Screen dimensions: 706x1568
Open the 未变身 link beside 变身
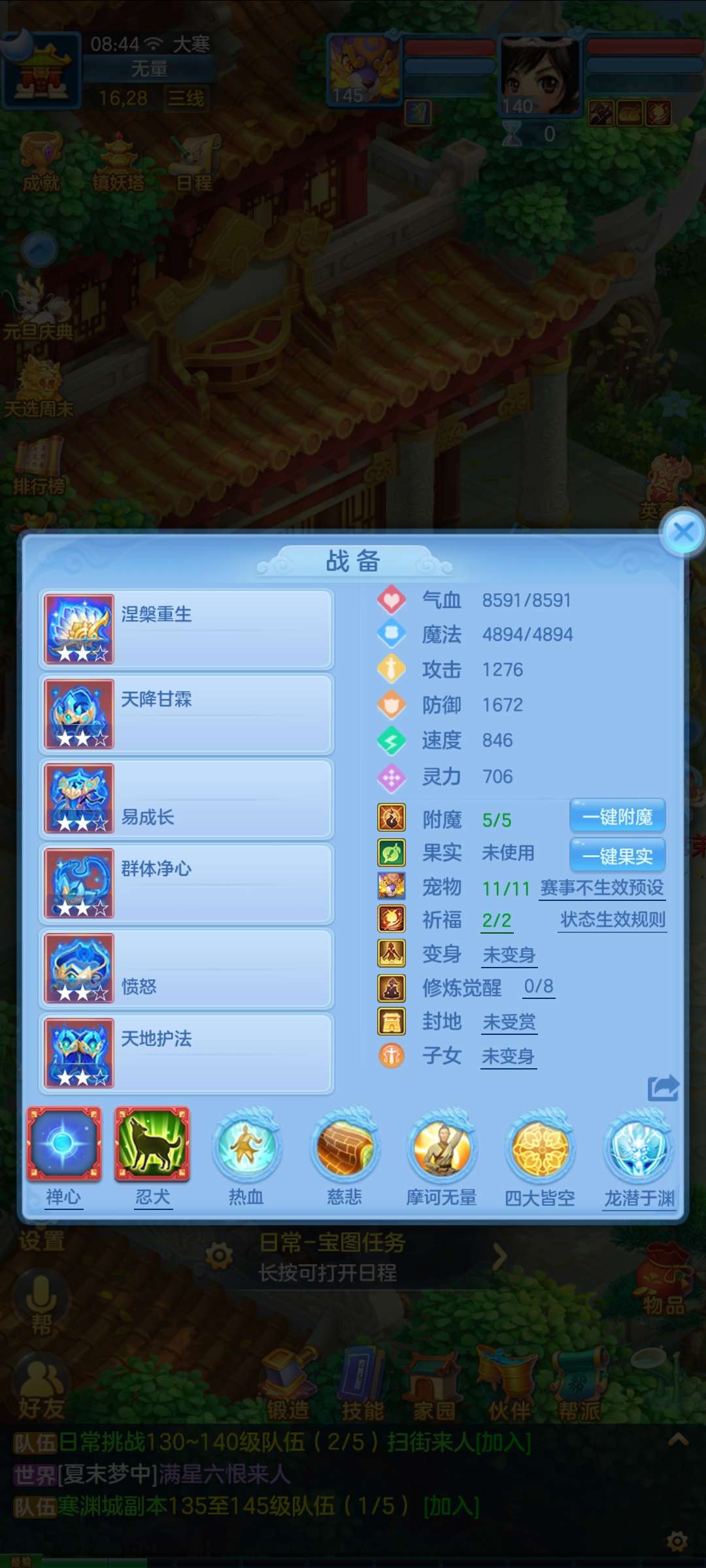509,955
